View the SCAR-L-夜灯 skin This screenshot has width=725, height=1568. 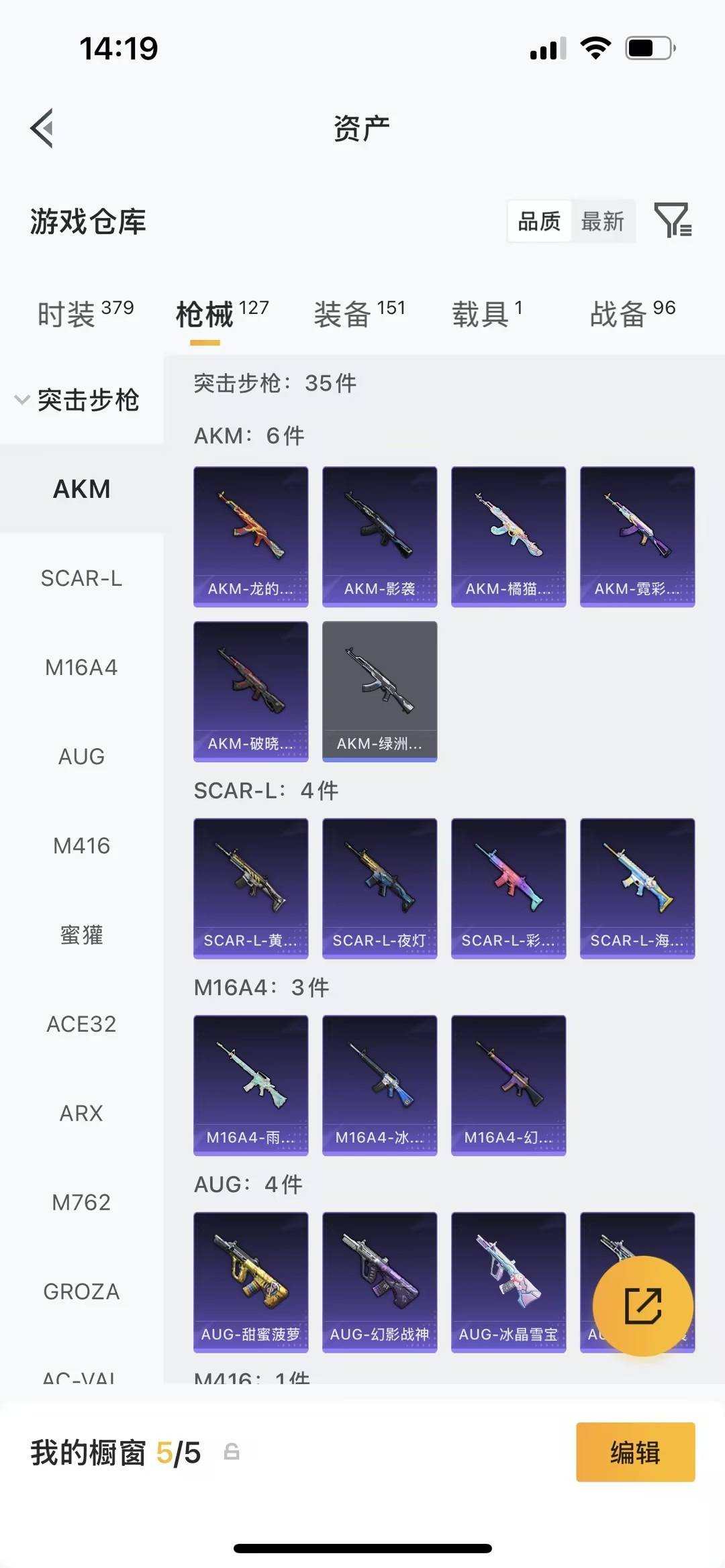[x=379, y=888]
